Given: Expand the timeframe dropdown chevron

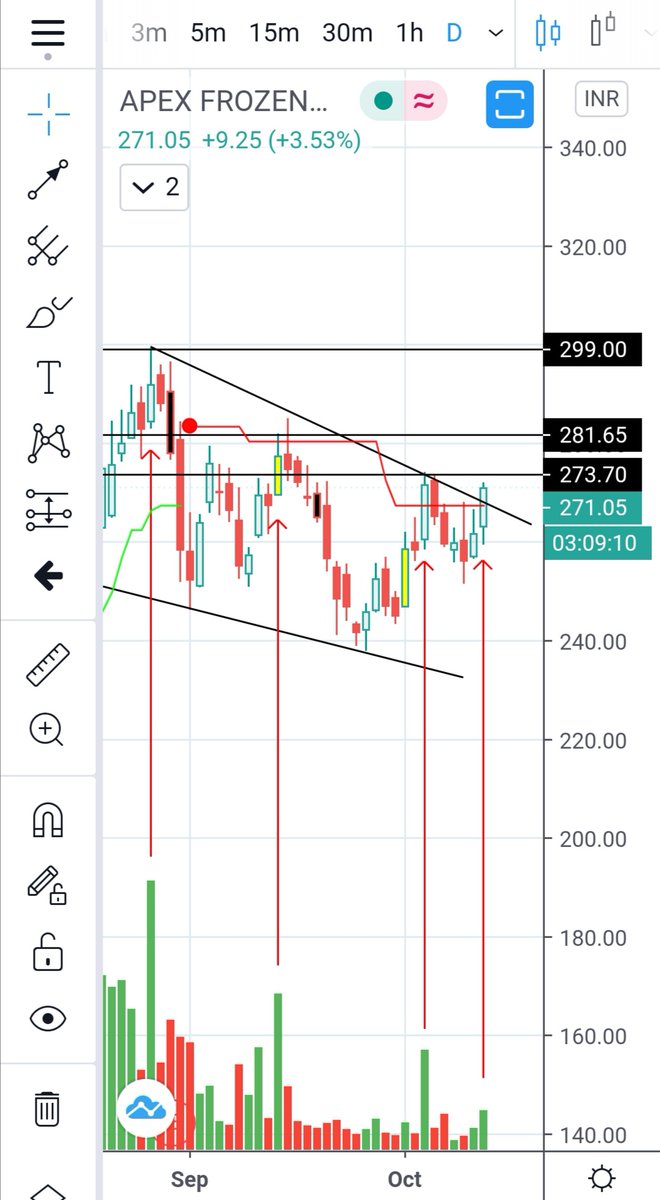Looking at the screenshot, I should tap(495, 33).
